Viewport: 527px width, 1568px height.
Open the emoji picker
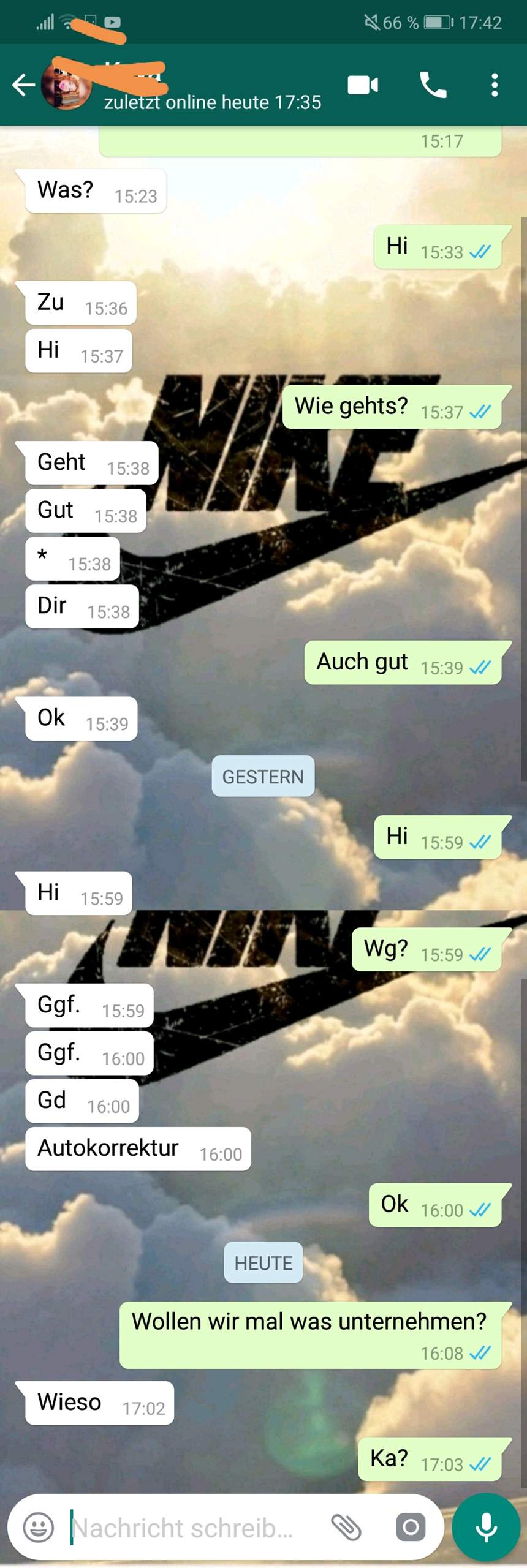click(38, 1527)
